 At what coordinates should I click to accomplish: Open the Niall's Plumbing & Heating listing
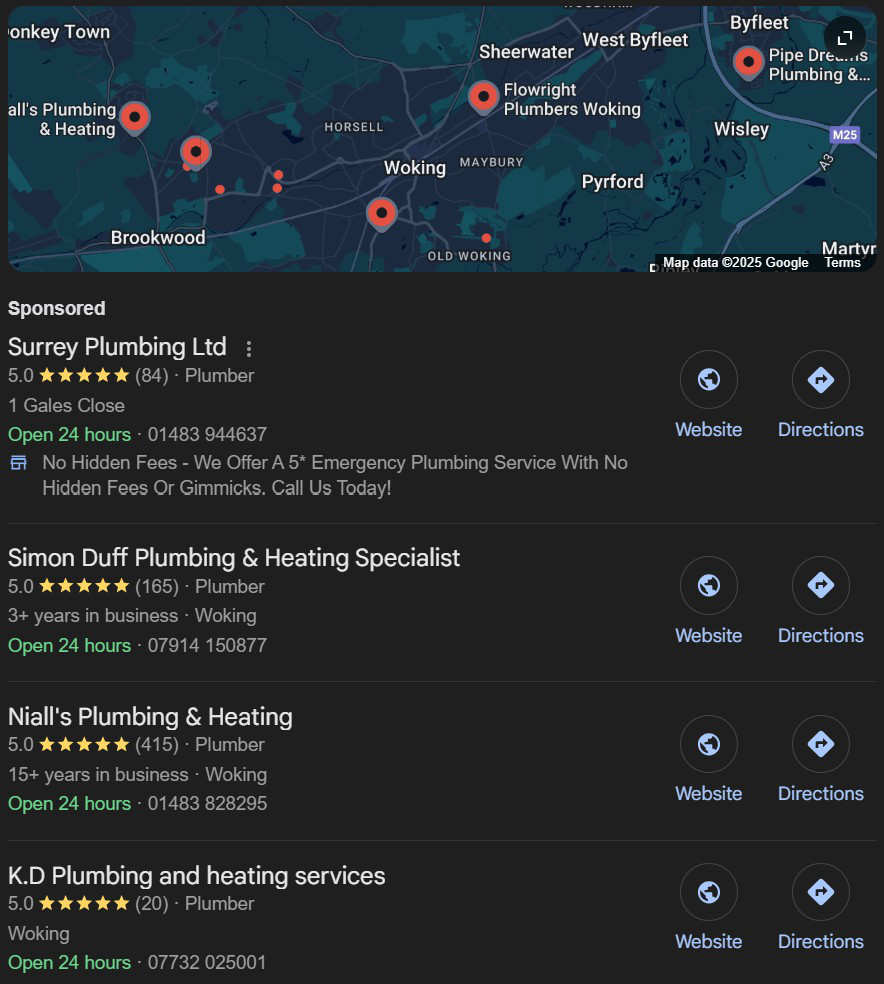click(x=150, y=717)
